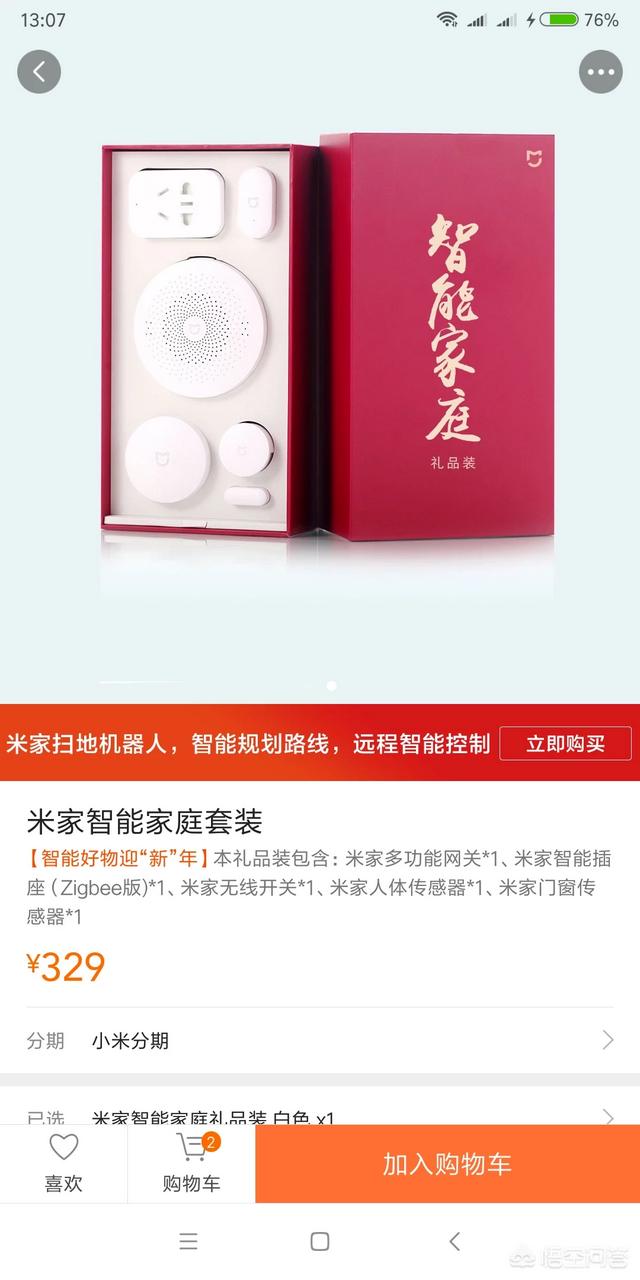The width and height of the screenshot is (640, 1280).
Task: Go back using the top-left arrow
Action: click(39, 72)
